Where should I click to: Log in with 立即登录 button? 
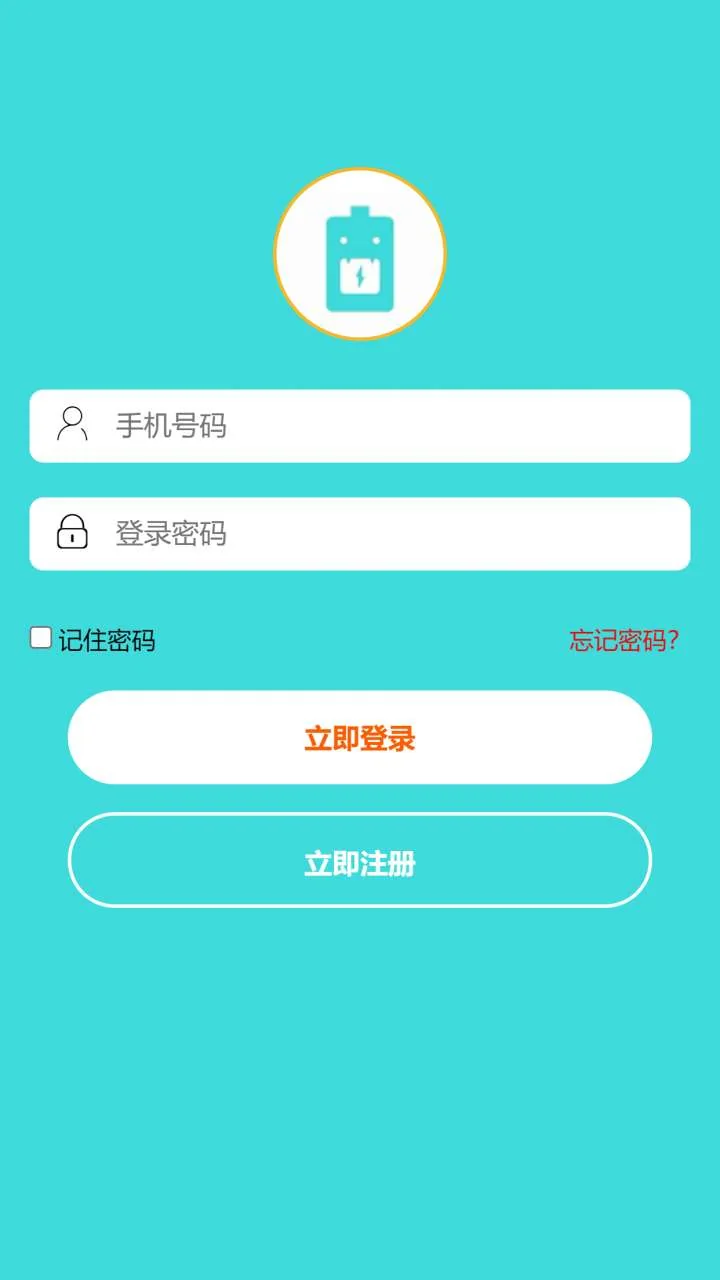360,738
